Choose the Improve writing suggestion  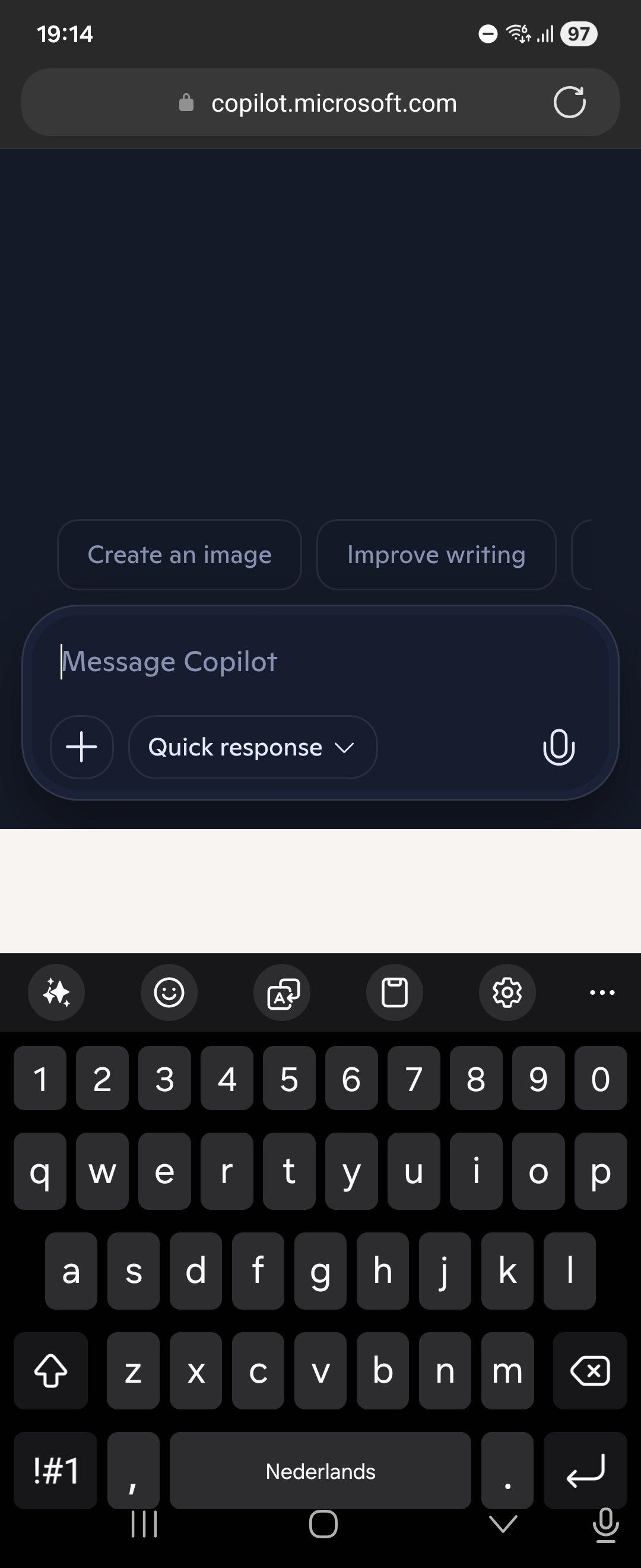(436, 555)
